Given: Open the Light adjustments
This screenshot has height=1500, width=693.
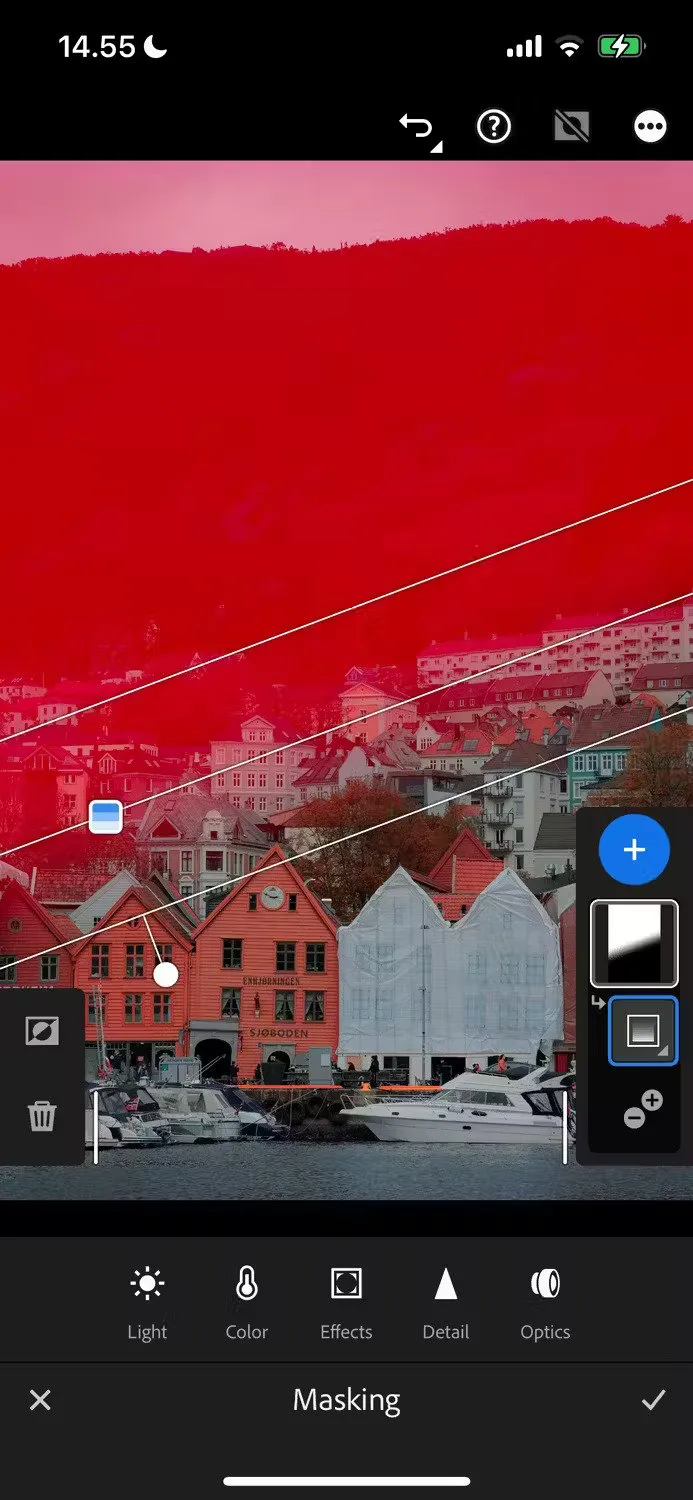Looking at the screenshot, I should point(147,1302).
